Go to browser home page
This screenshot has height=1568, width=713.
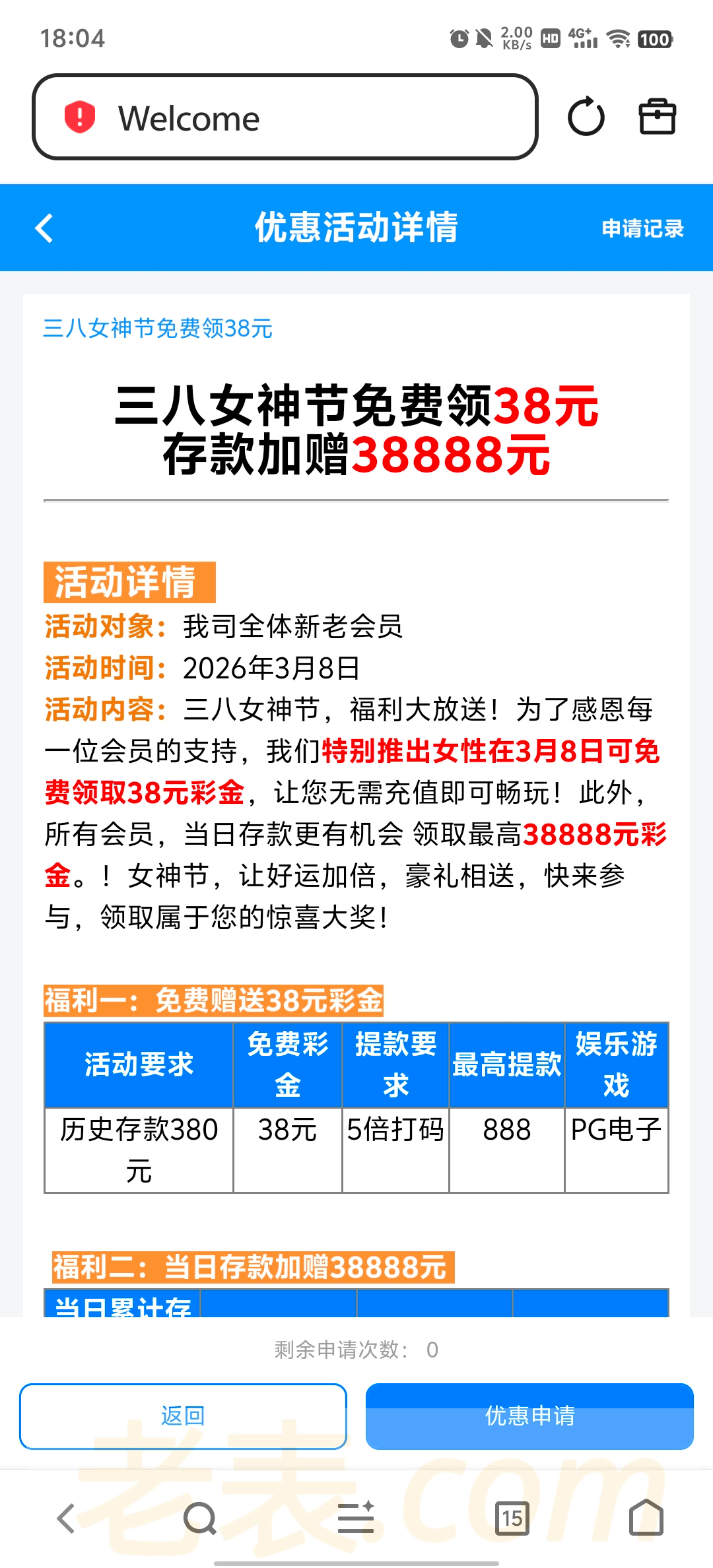pyautogui.click(x=646, y=1518)
